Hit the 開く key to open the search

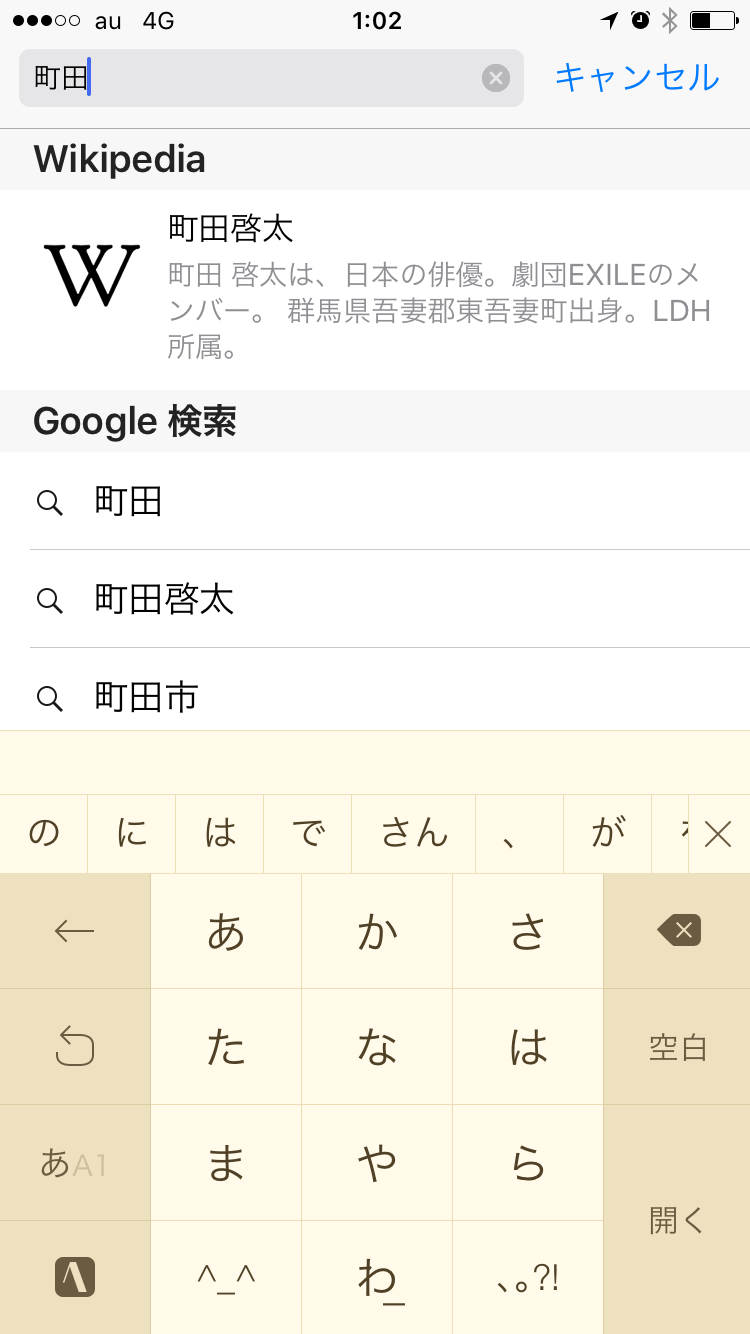(677, 1219)
